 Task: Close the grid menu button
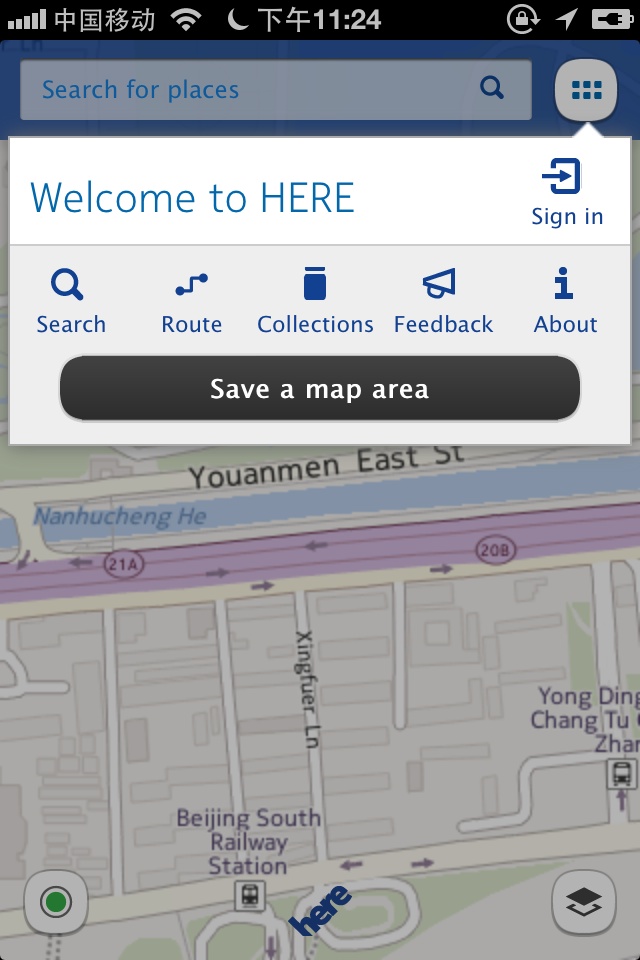[x=587, y=90]
